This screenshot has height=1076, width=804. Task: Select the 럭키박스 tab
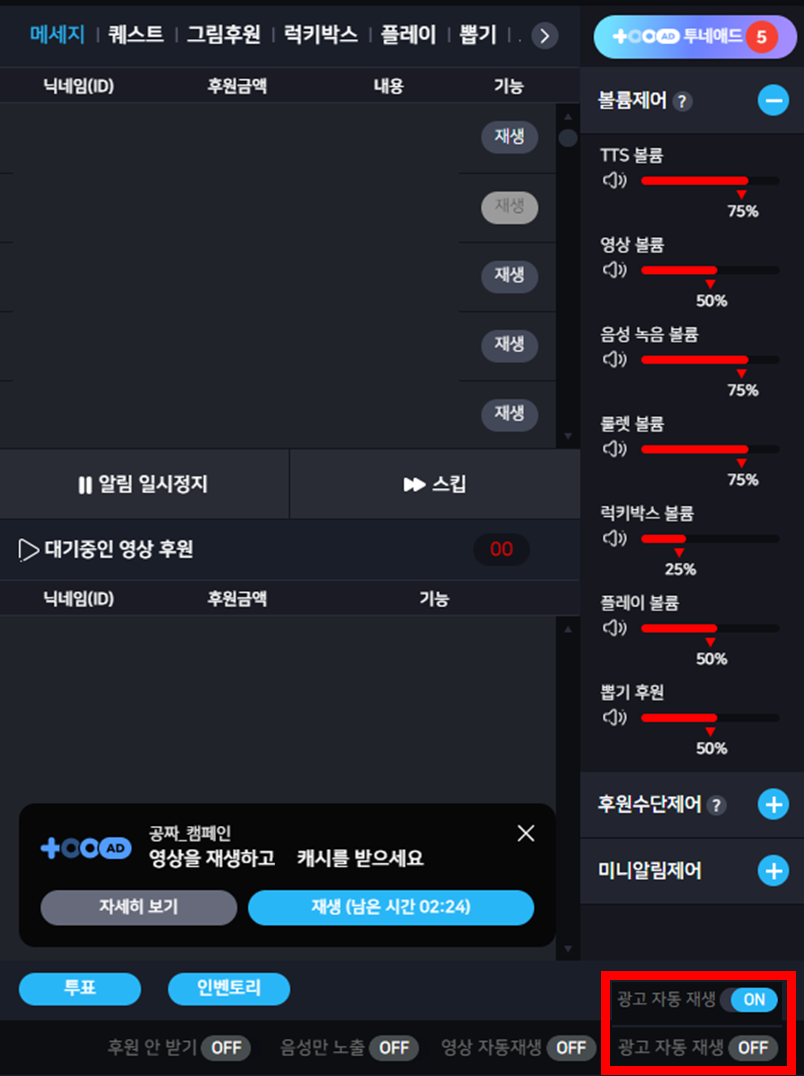click(320, 36)
